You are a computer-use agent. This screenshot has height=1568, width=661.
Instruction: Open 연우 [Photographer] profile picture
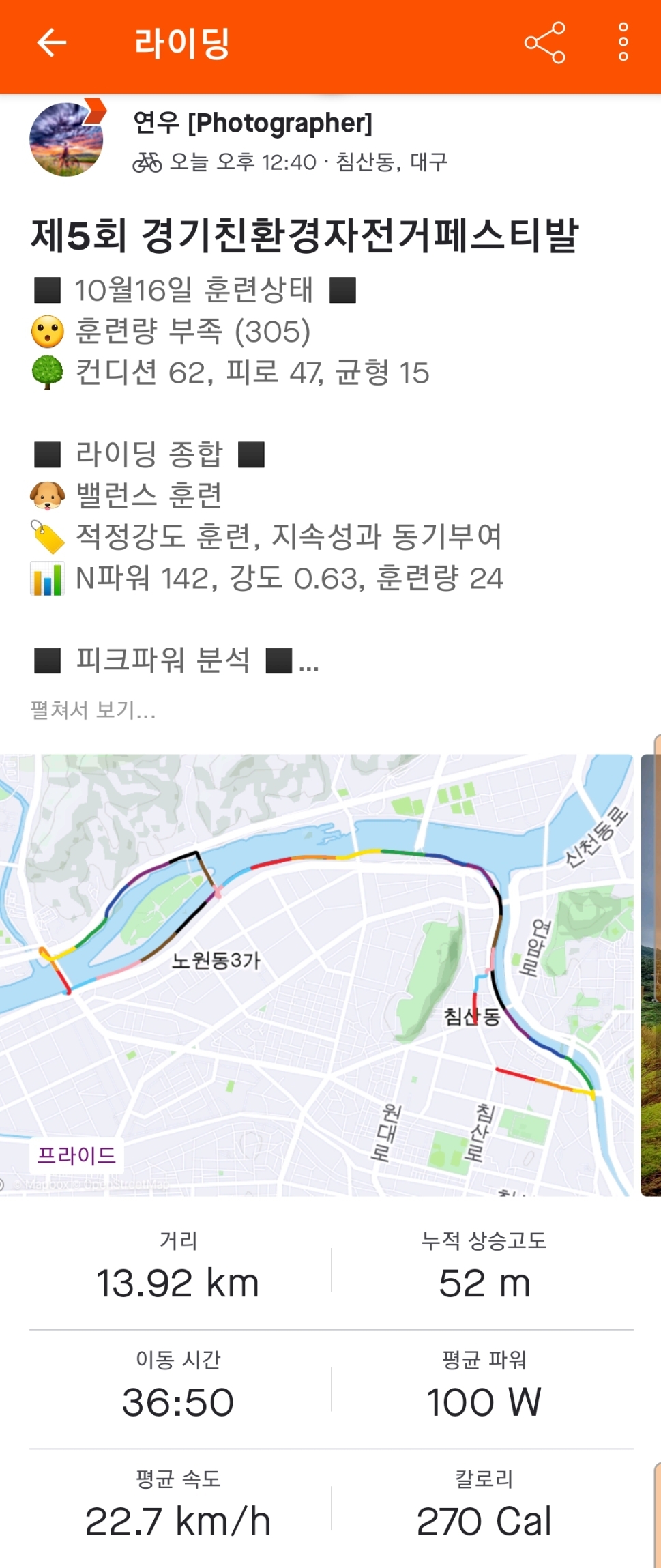pos(67,139)
